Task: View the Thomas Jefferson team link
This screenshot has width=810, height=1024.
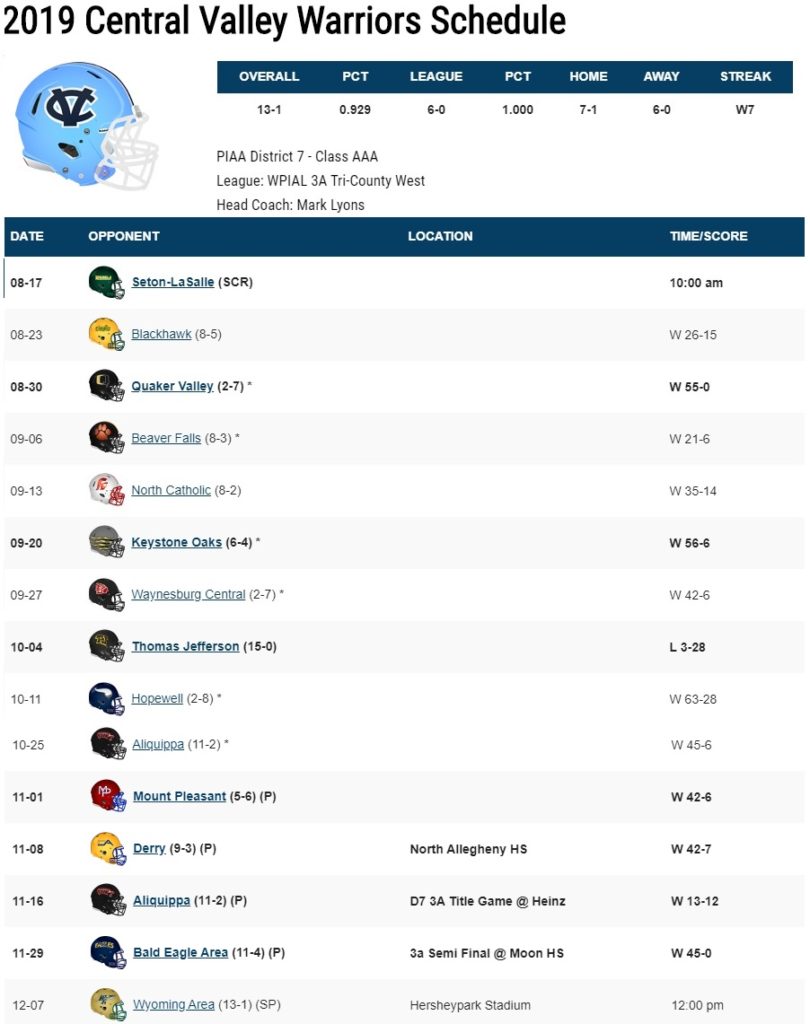Action: coord(185,646)
